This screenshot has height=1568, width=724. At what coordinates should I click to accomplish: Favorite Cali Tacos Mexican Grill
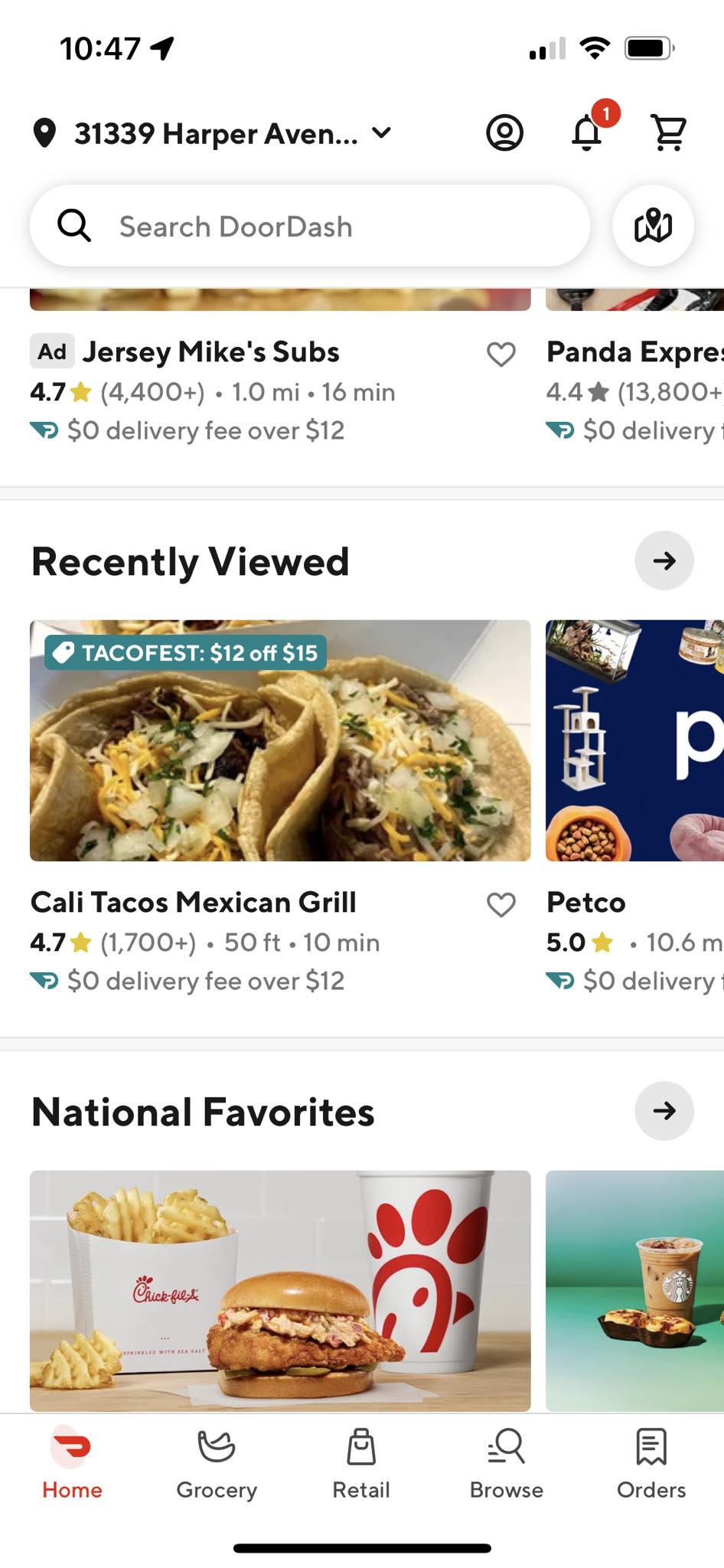501,904
